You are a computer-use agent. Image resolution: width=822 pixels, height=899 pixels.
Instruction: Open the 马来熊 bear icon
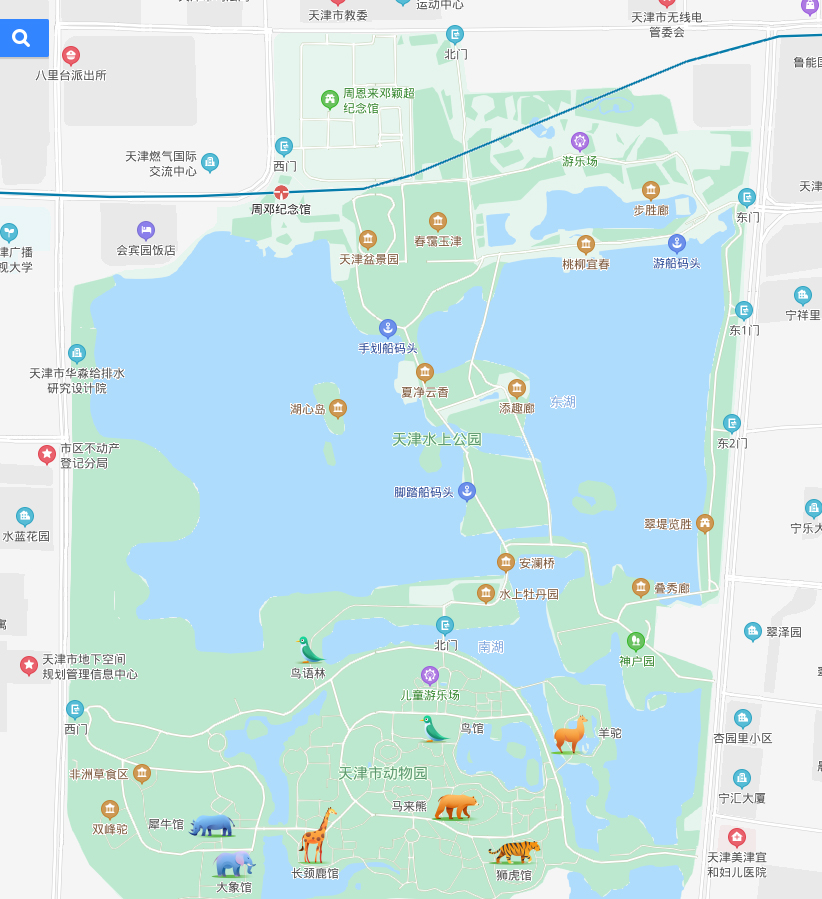[x=455, y=805]
